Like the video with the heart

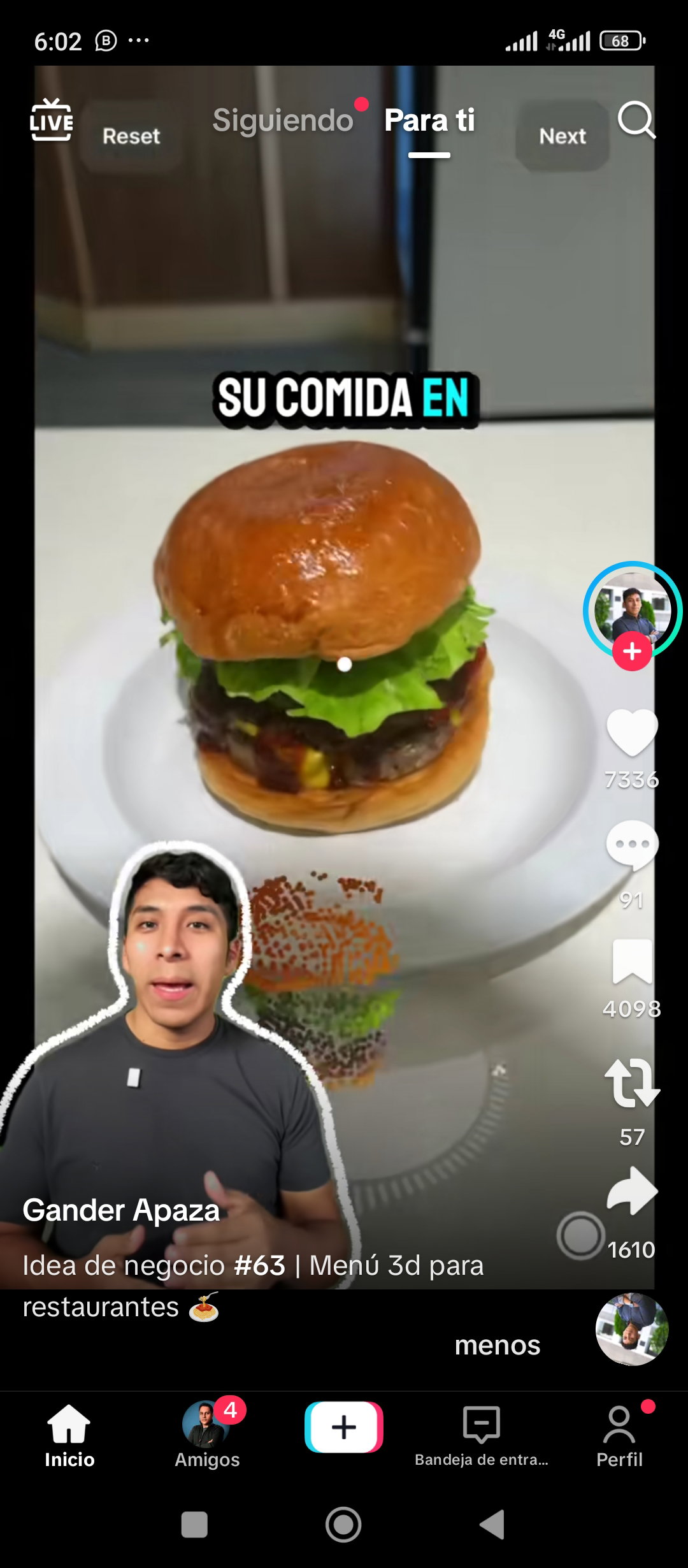point(632,732)
